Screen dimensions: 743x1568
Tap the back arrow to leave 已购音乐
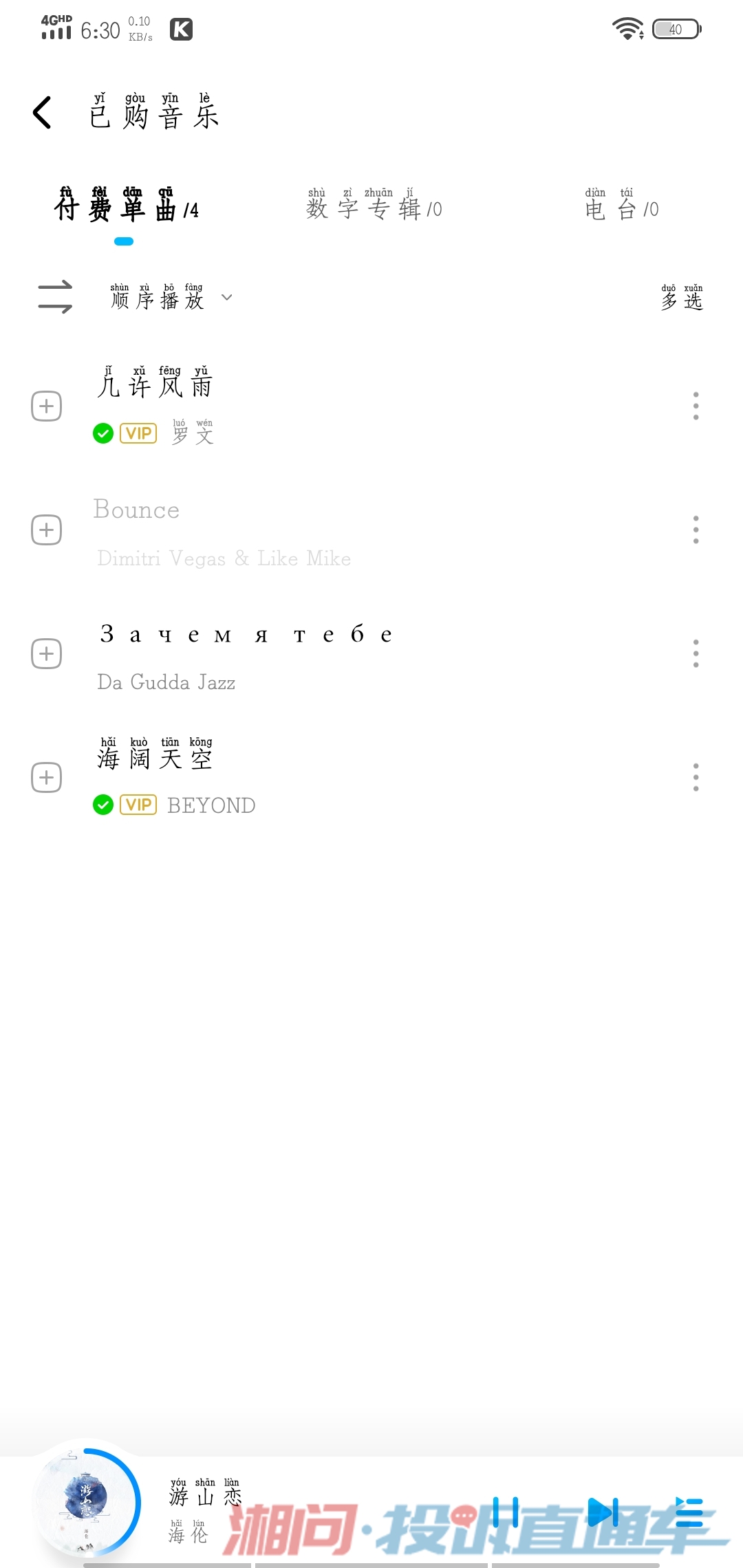click(41, 112)
